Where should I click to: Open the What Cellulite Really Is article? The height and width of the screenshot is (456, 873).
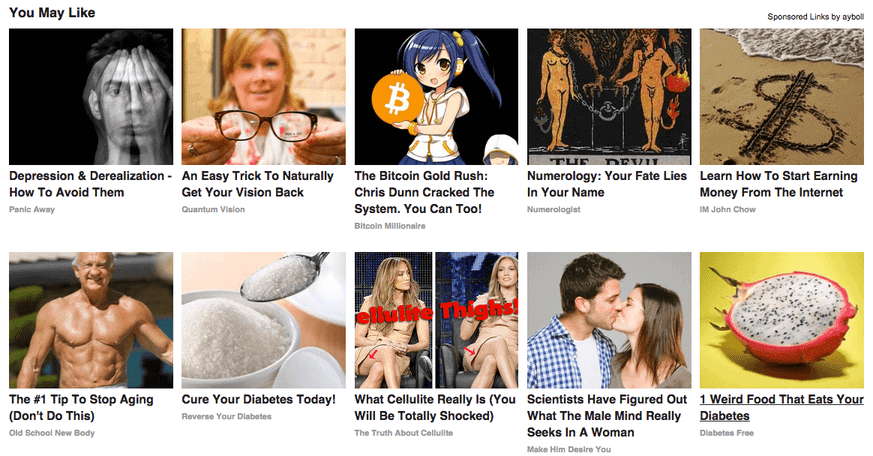[435, 407]
